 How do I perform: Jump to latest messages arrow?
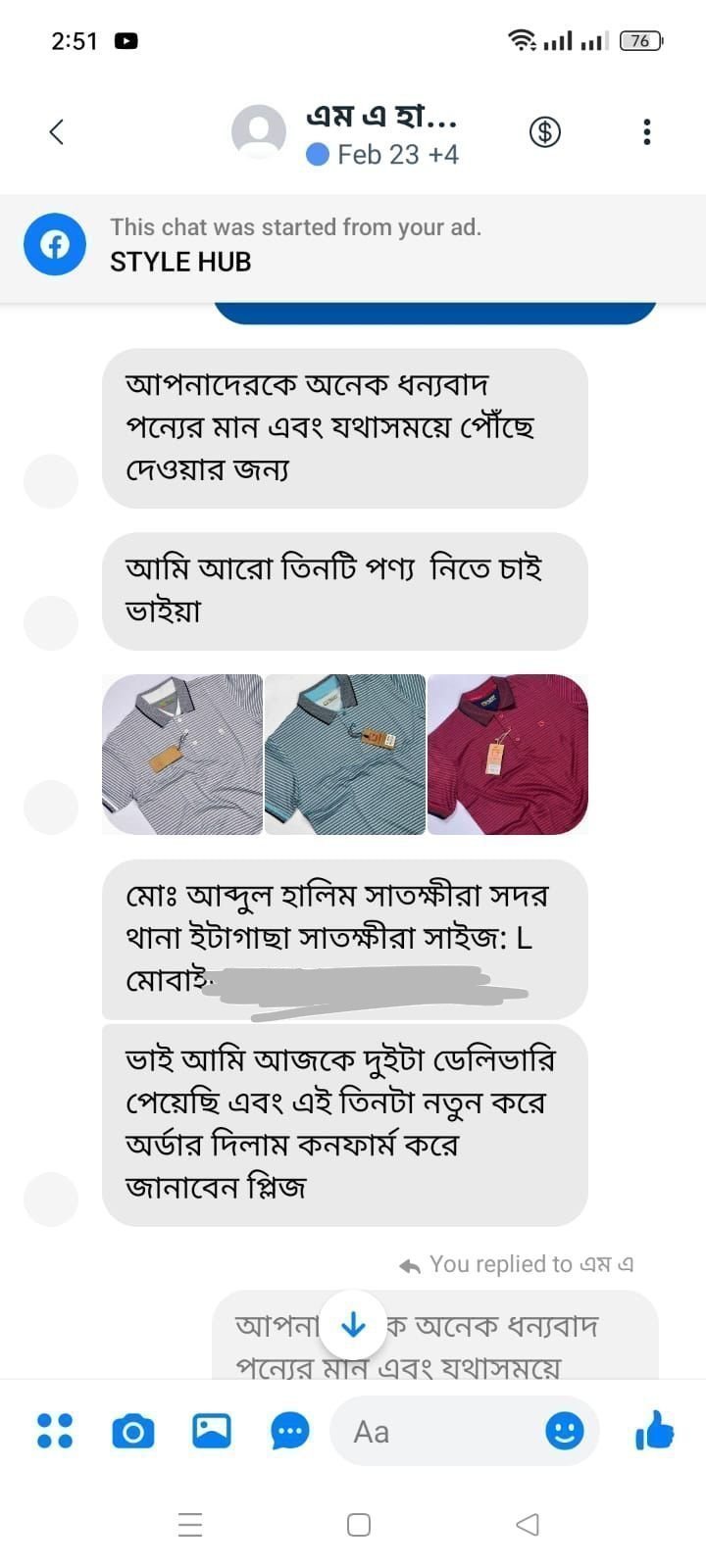click(353, 1326)
